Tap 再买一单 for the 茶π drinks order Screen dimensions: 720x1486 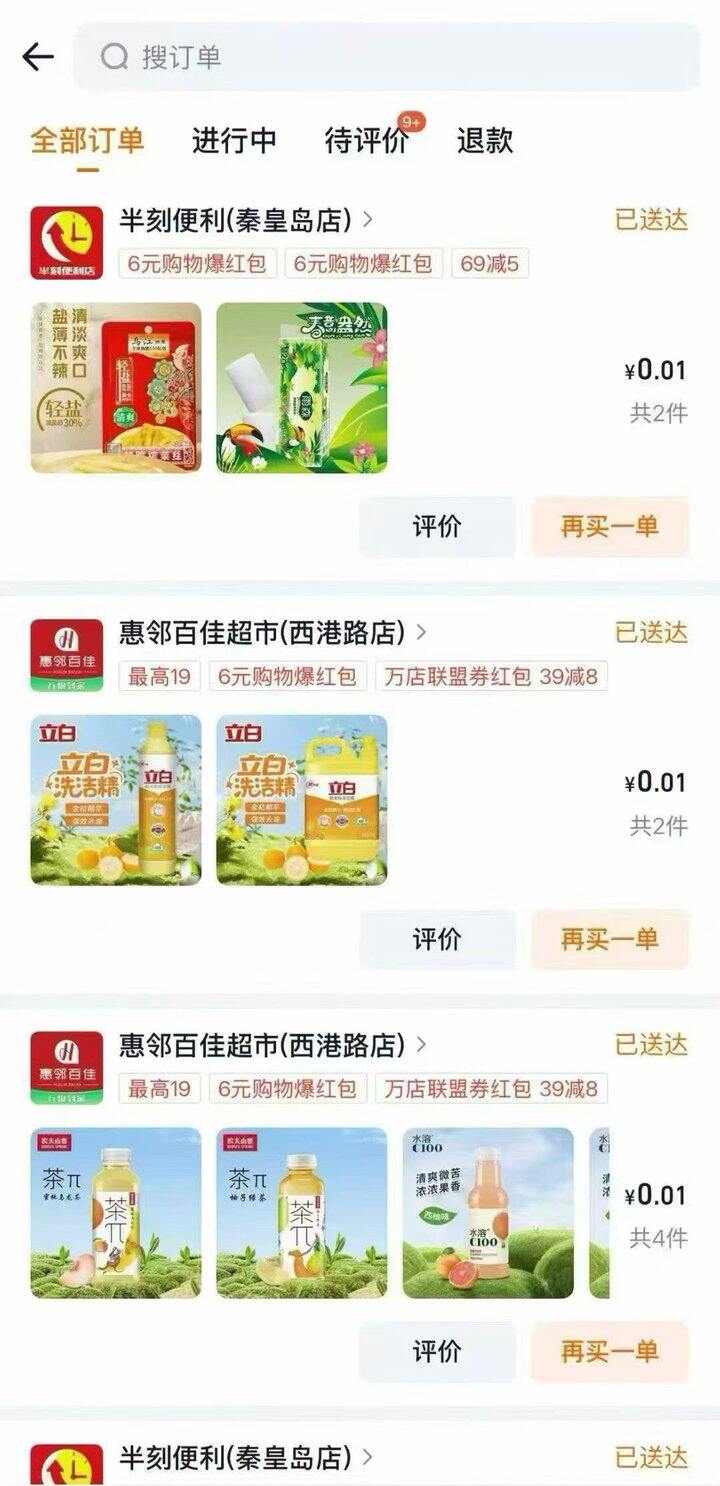pos(609,1352)
